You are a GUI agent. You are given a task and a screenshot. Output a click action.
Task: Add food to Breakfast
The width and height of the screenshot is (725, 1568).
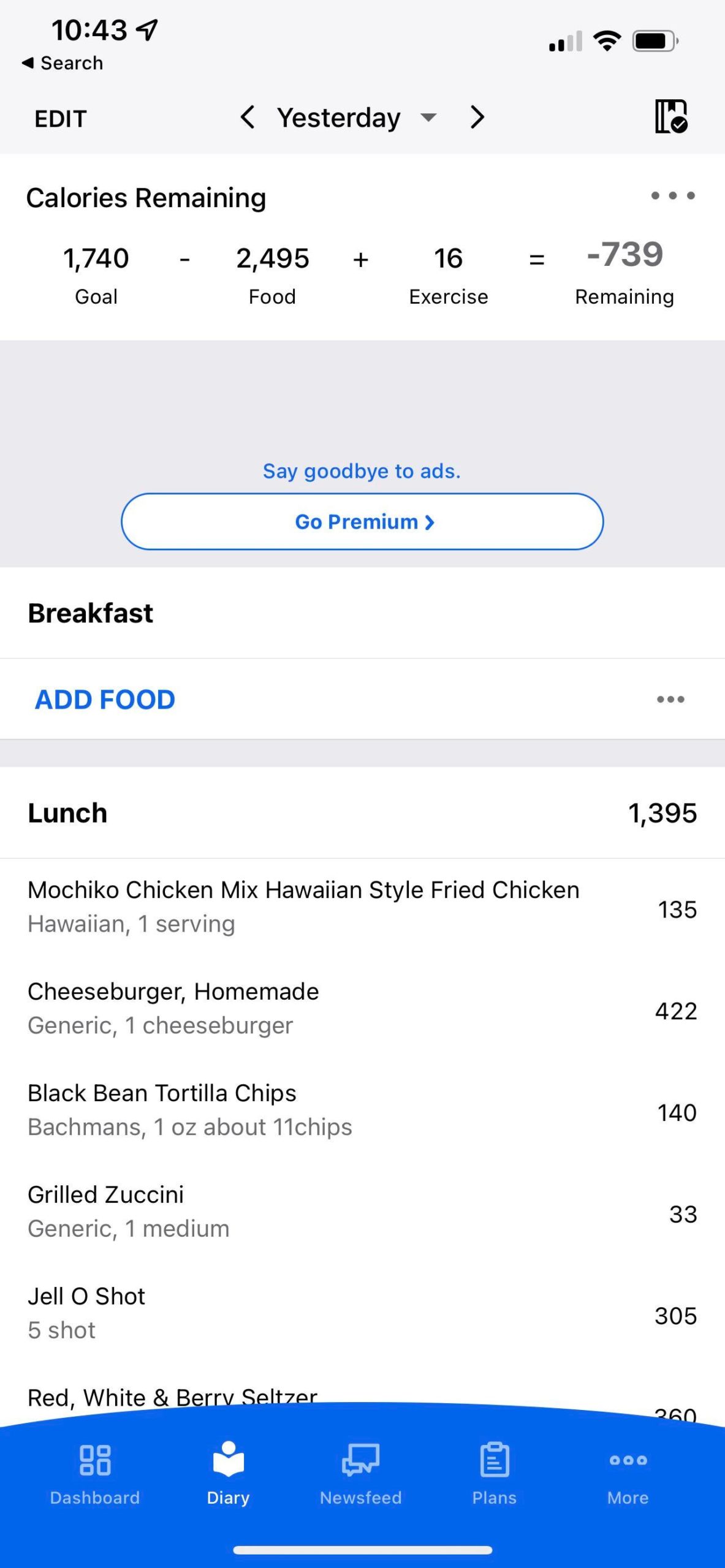click(105, 699)
